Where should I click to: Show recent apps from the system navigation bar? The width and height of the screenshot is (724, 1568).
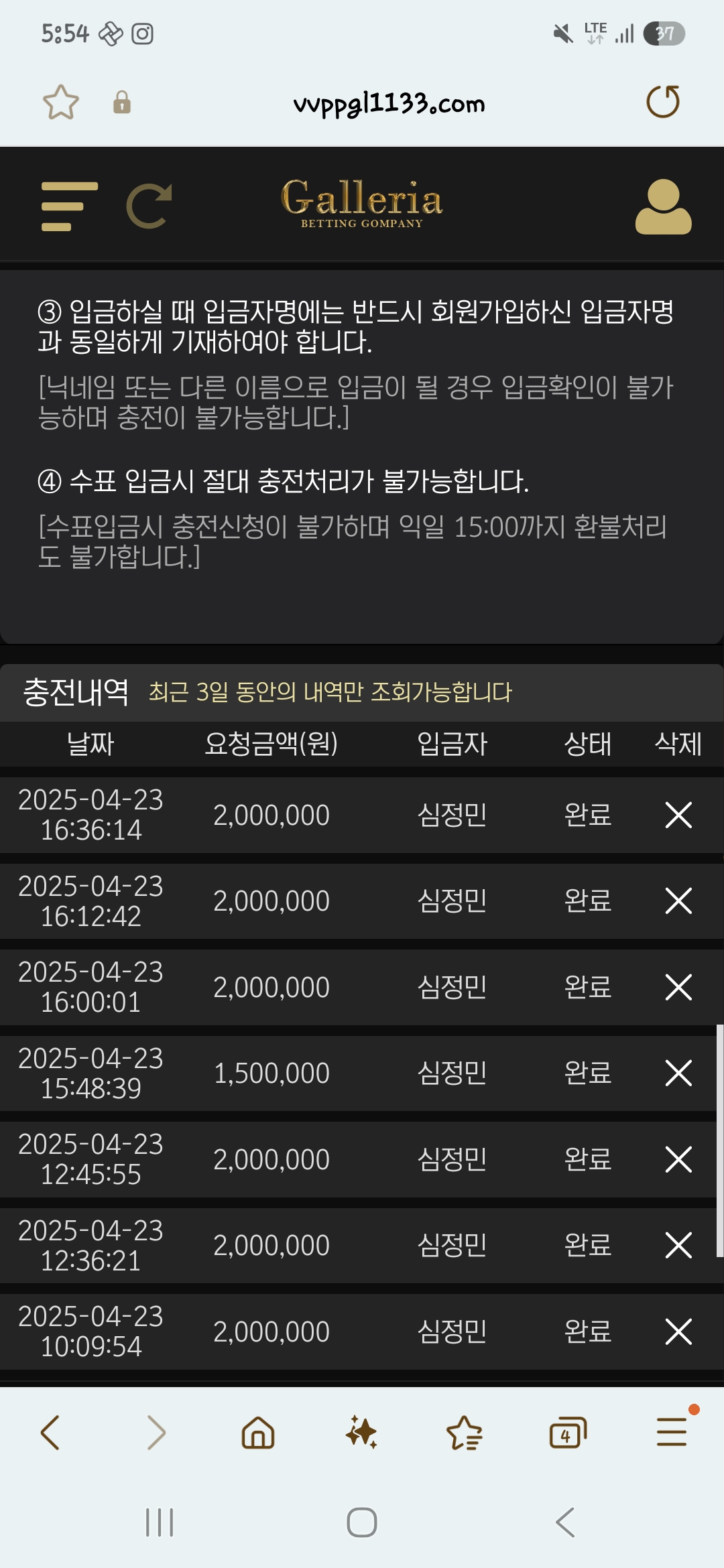160,1522
